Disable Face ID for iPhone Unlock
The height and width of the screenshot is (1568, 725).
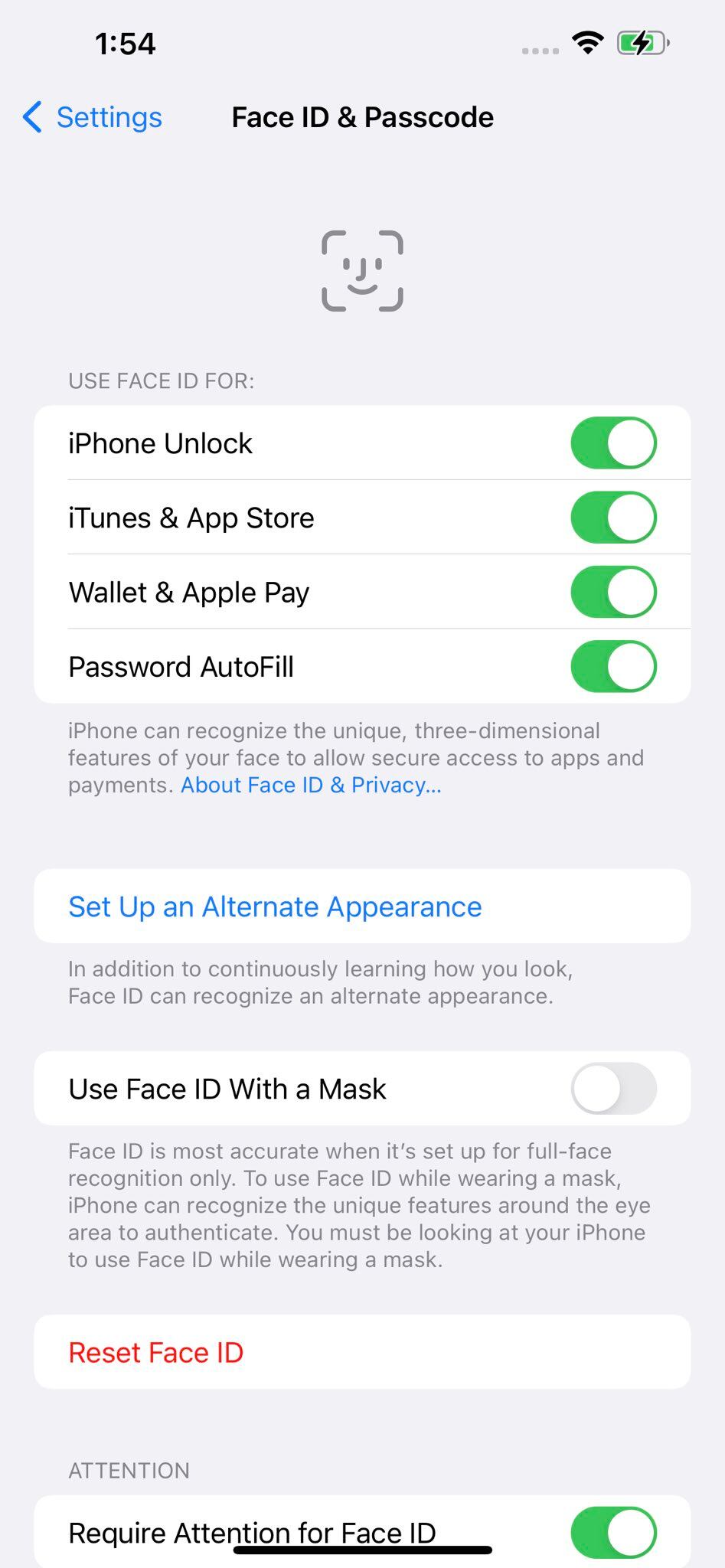pyautogui.click(x=613, y=443)
